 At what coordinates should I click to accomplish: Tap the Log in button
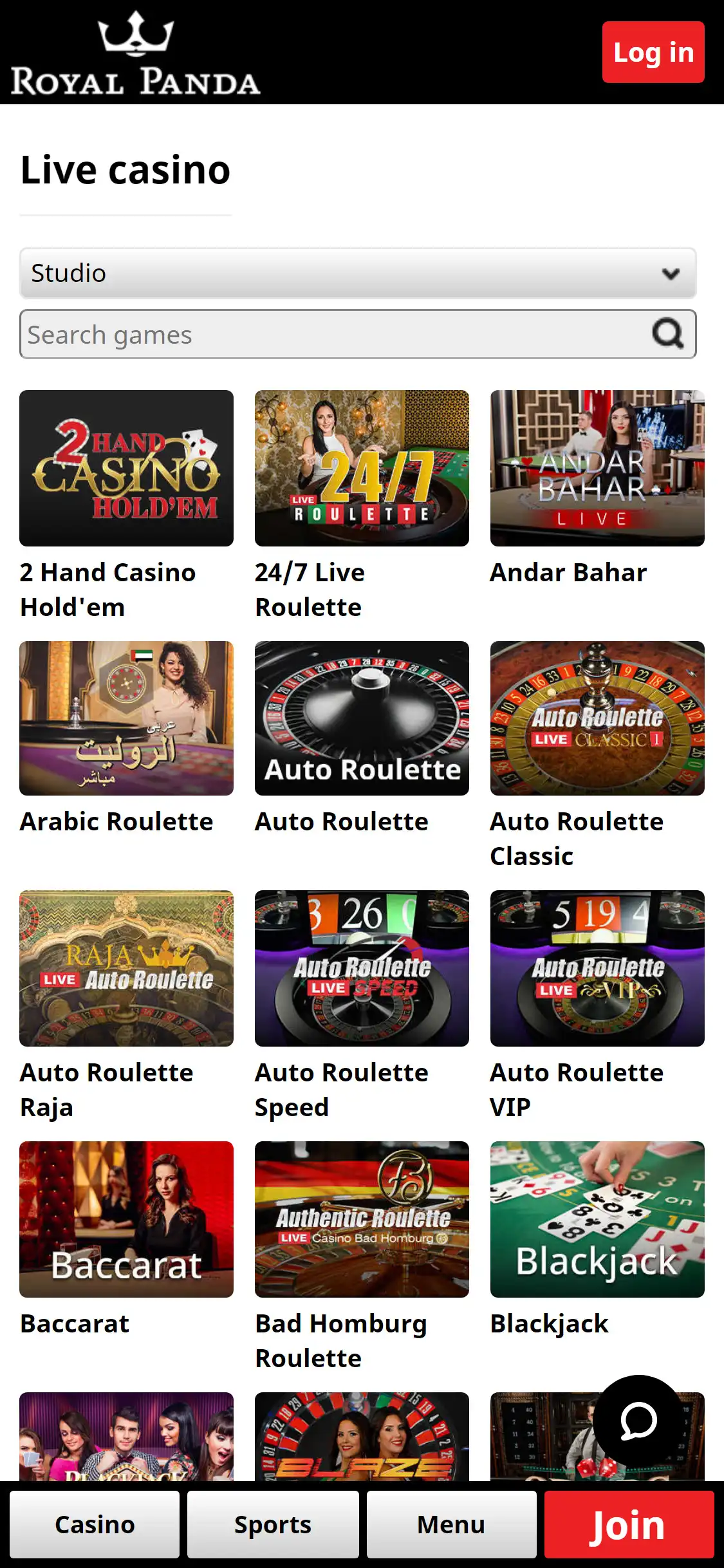coord(653,52)
